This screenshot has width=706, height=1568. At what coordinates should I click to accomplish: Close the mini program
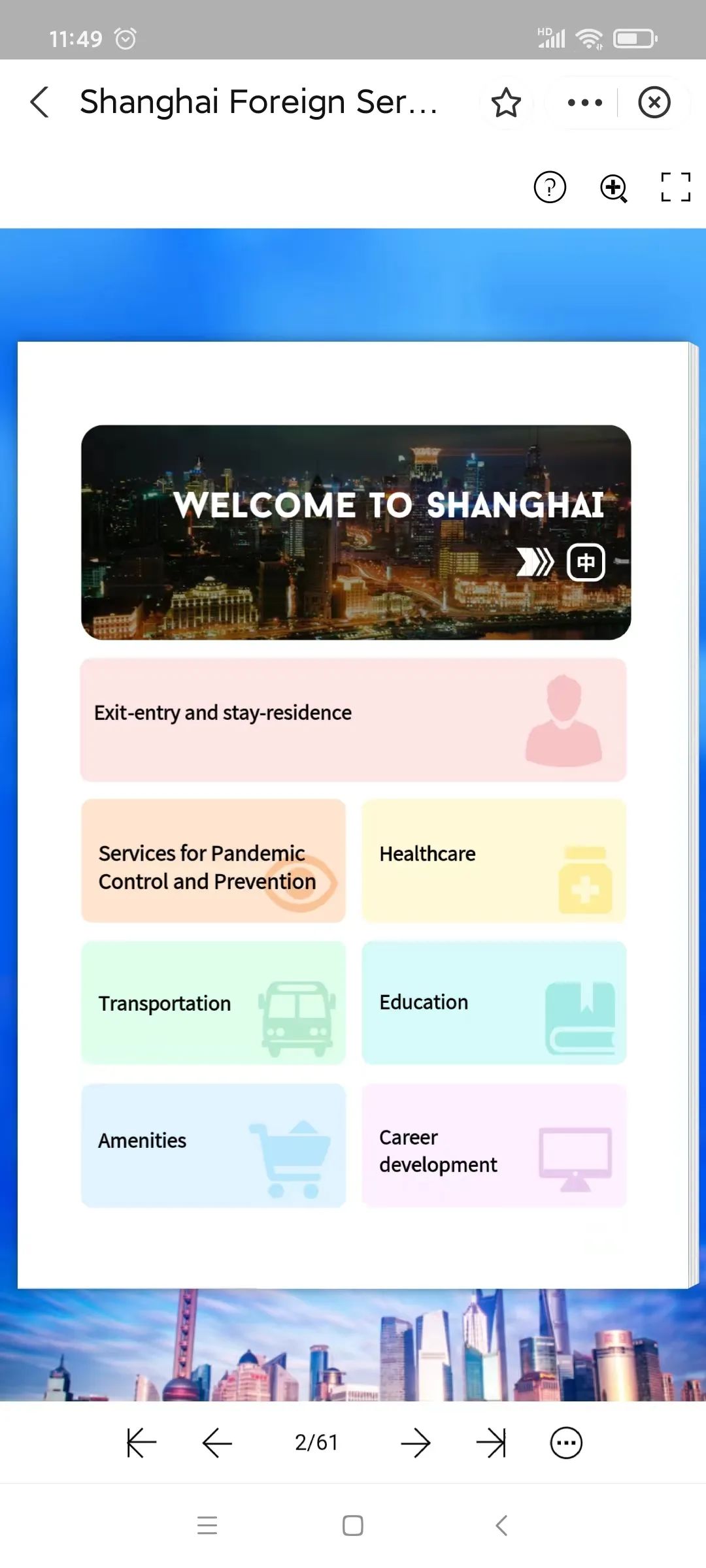point(654,103)
